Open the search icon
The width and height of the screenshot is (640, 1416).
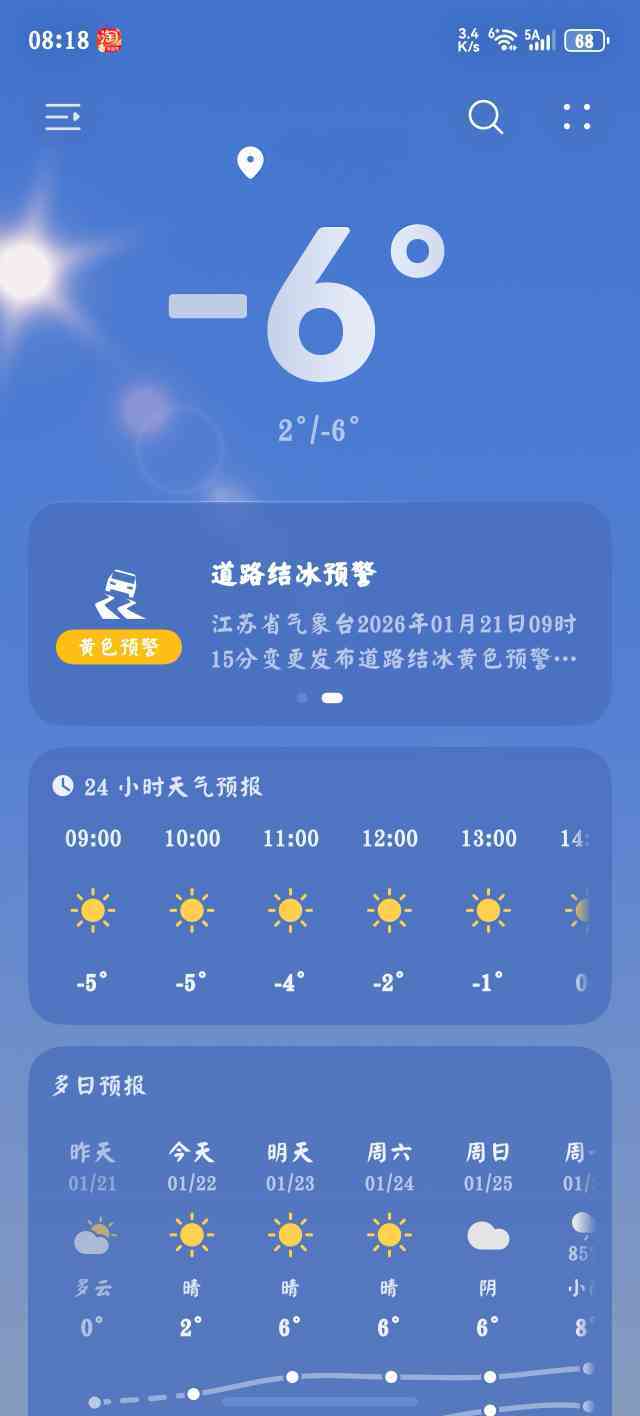(x=485, y=117)
